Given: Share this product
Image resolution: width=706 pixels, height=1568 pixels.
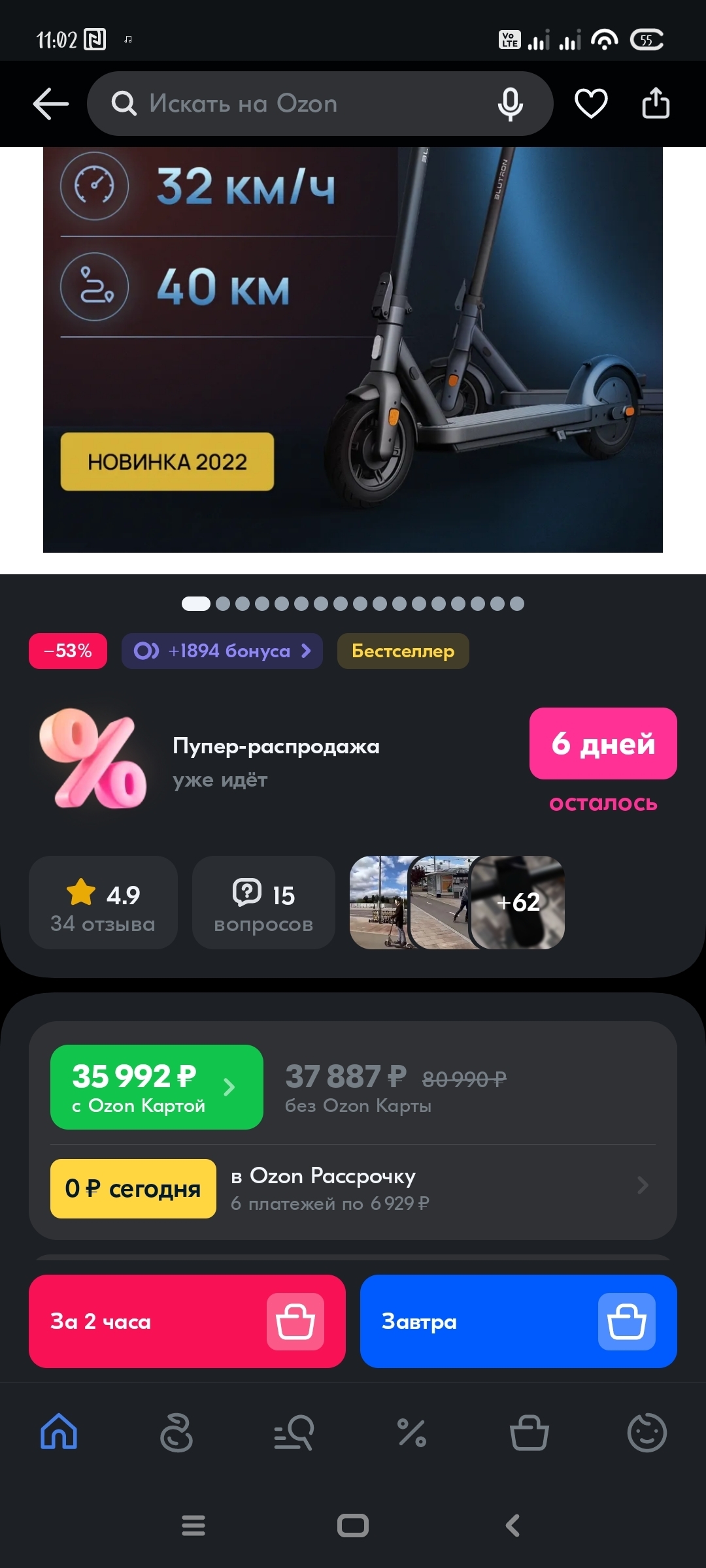Looking at the screenshot, I should (x=656, y=104).
